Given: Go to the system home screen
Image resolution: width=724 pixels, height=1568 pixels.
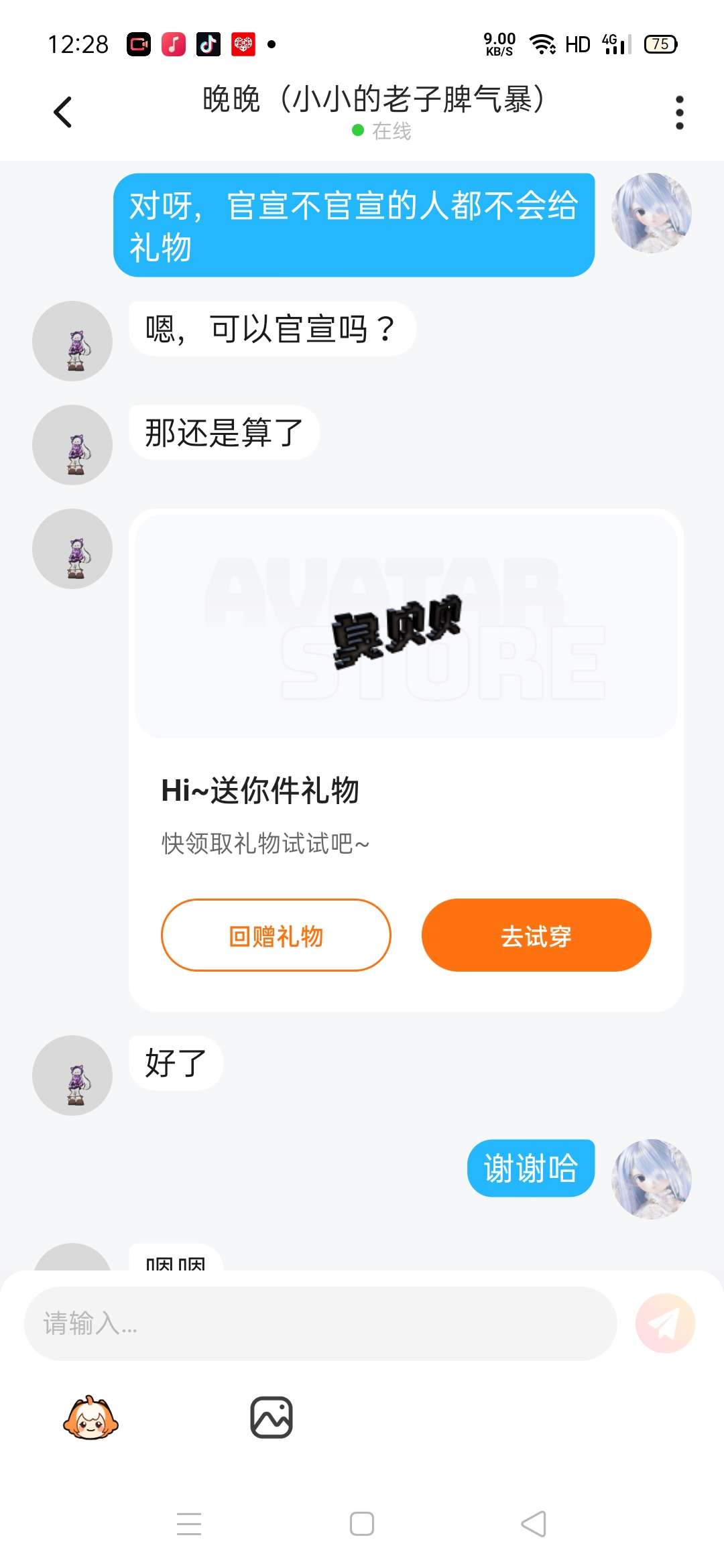Looking at the screenshot, I should click(x=362, y=1524).
